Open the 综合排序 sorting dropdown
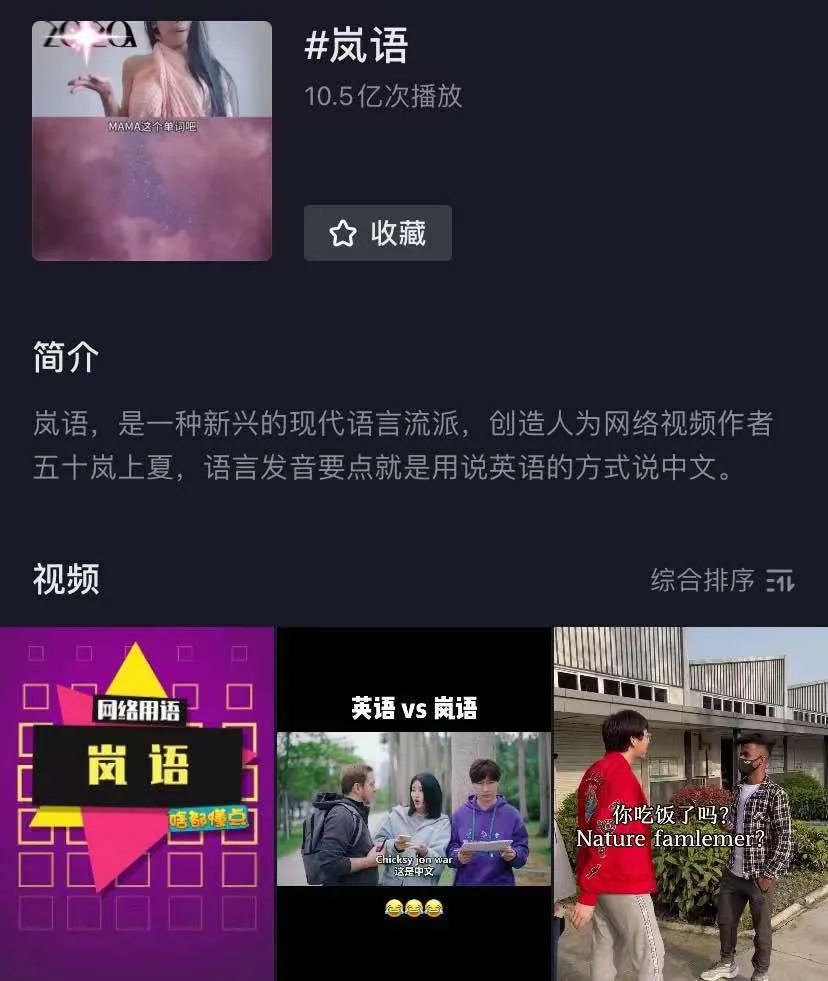The height and width of the screenshot is (981, 828). tap(712, 581)
